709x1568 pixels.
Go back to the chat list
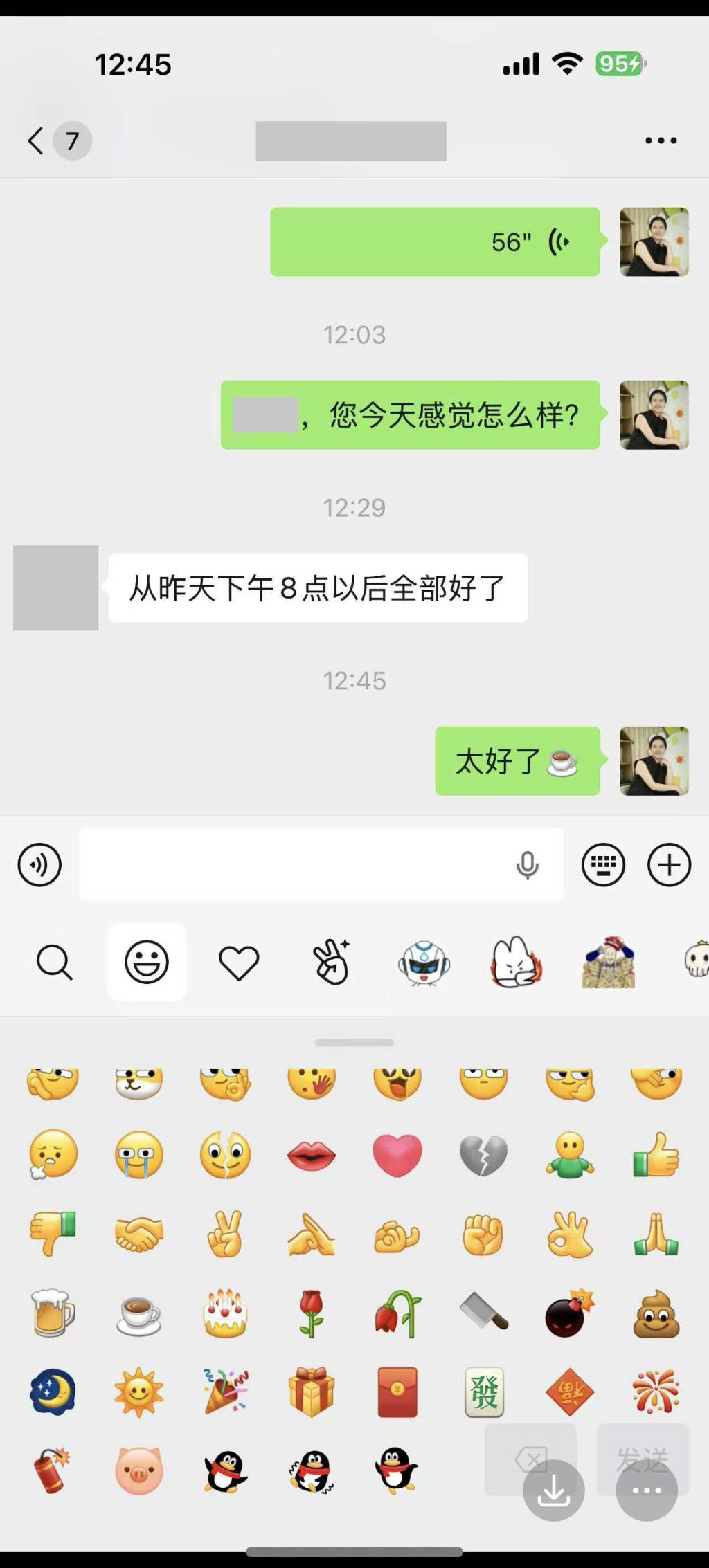click(x=36, y=140)
